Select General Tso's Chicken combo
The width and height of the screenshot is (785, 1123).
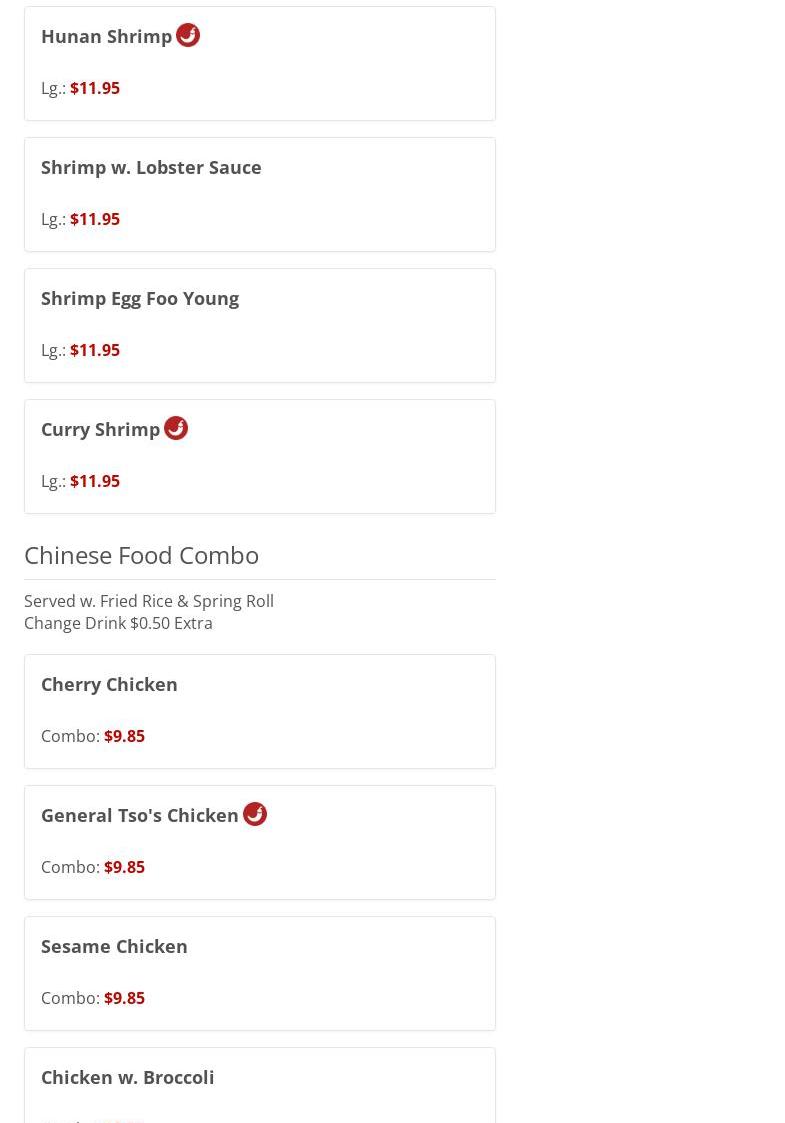(140, 816)
